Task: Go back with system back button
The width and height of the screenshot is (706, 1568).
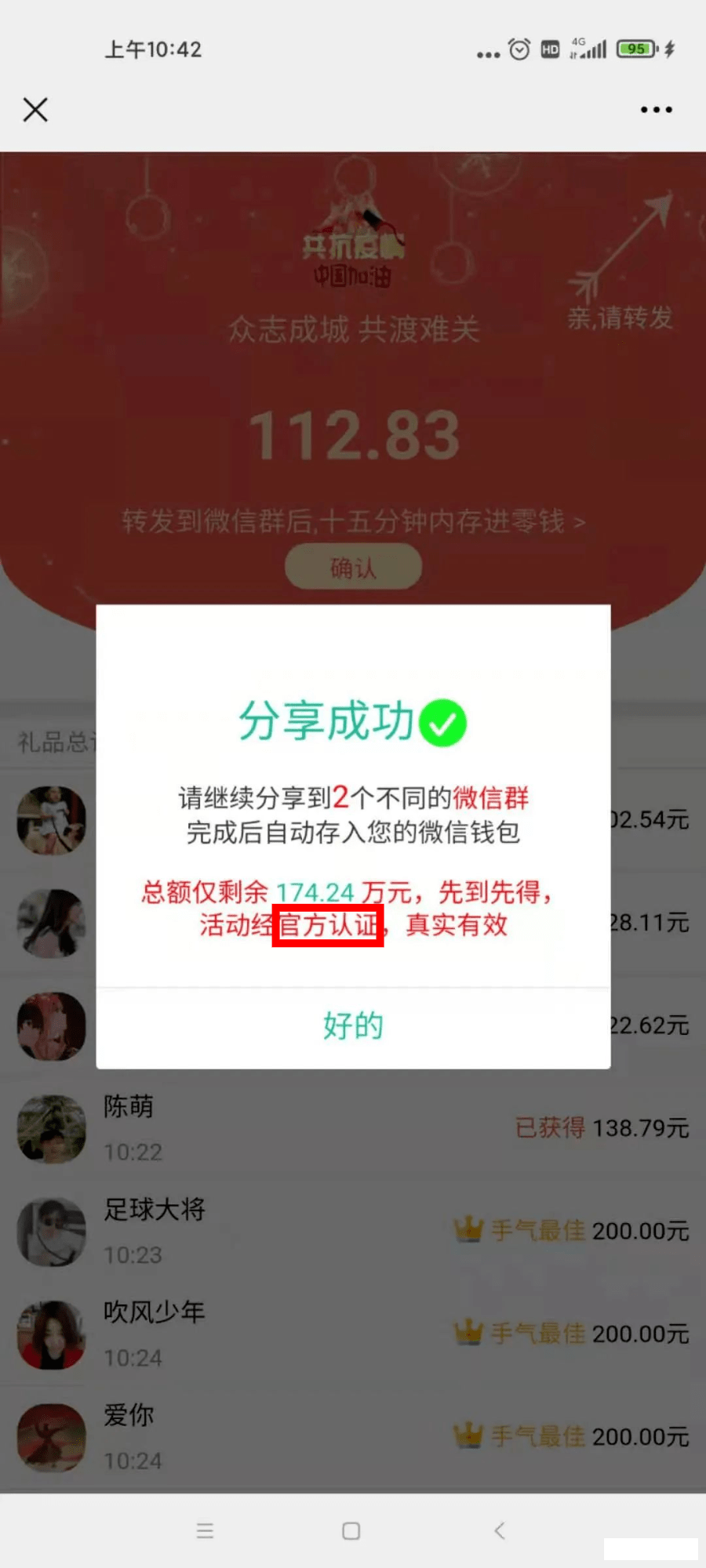Action: click(500, 1530)
